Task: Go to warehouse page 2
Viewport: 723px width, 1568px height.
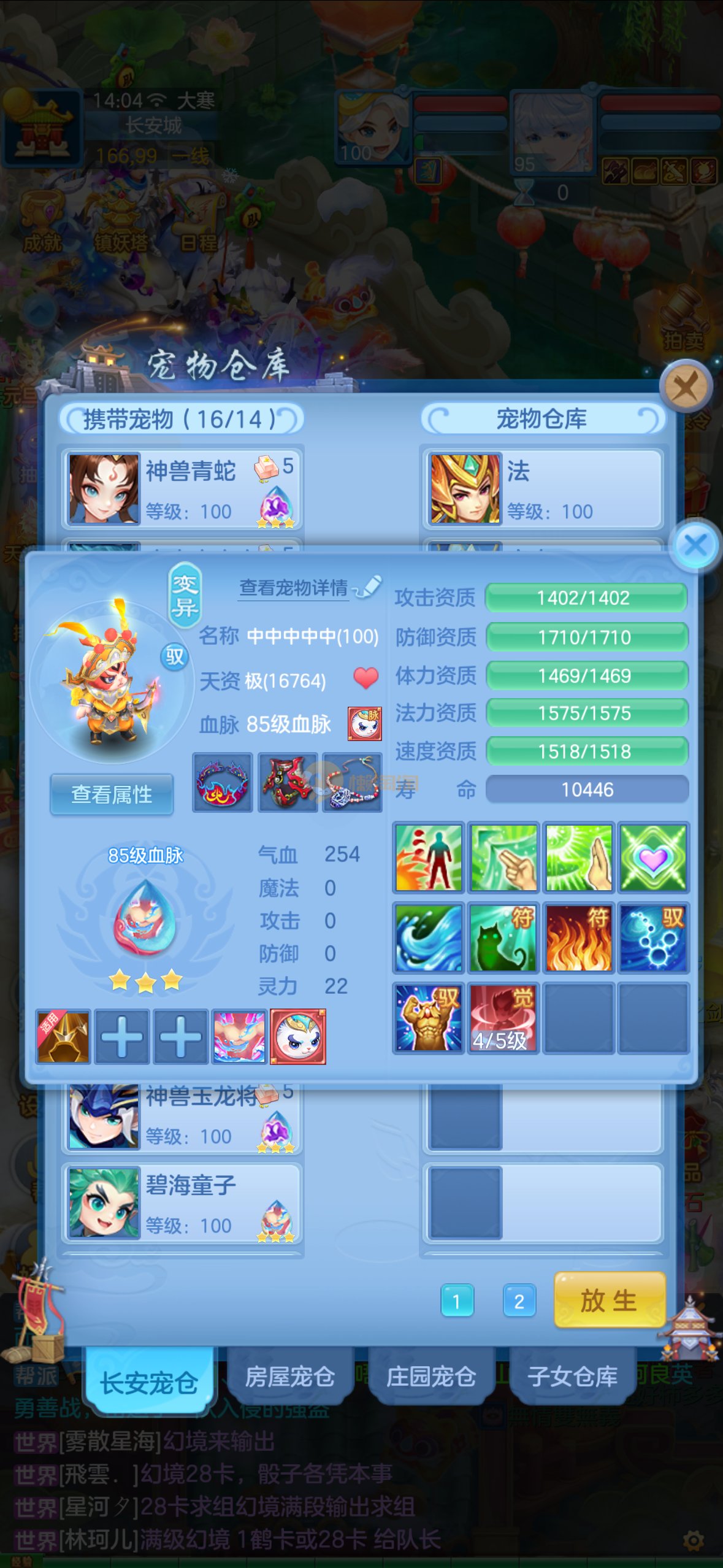Action: tap(519, 1301)
